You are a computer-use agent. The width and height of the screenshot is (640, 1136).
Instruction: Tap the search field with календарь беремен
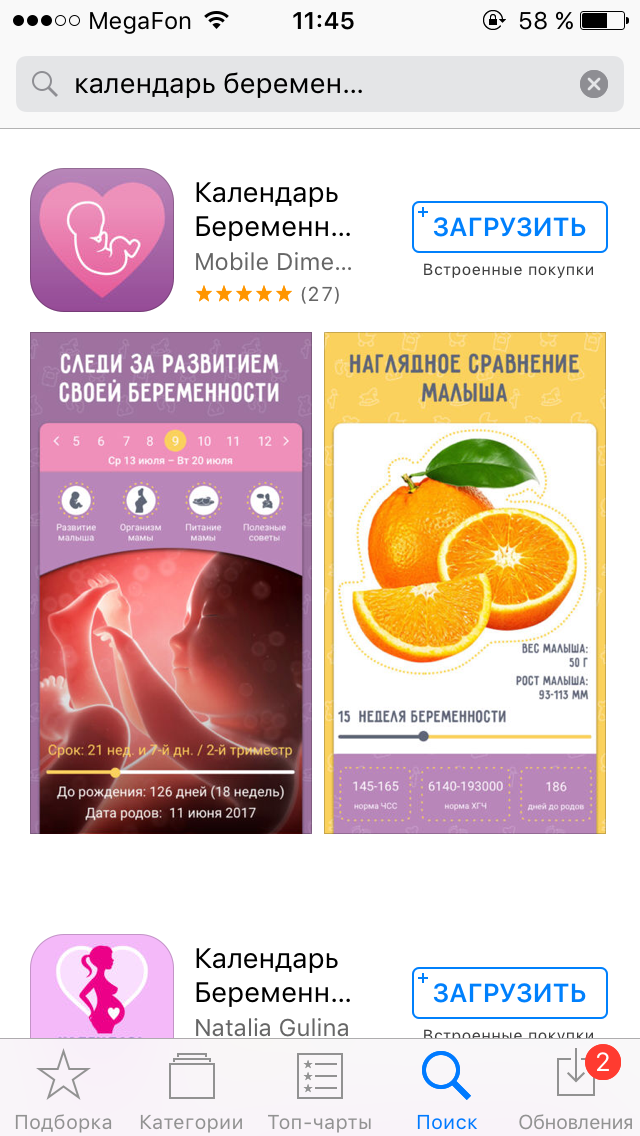pos(320,85)
